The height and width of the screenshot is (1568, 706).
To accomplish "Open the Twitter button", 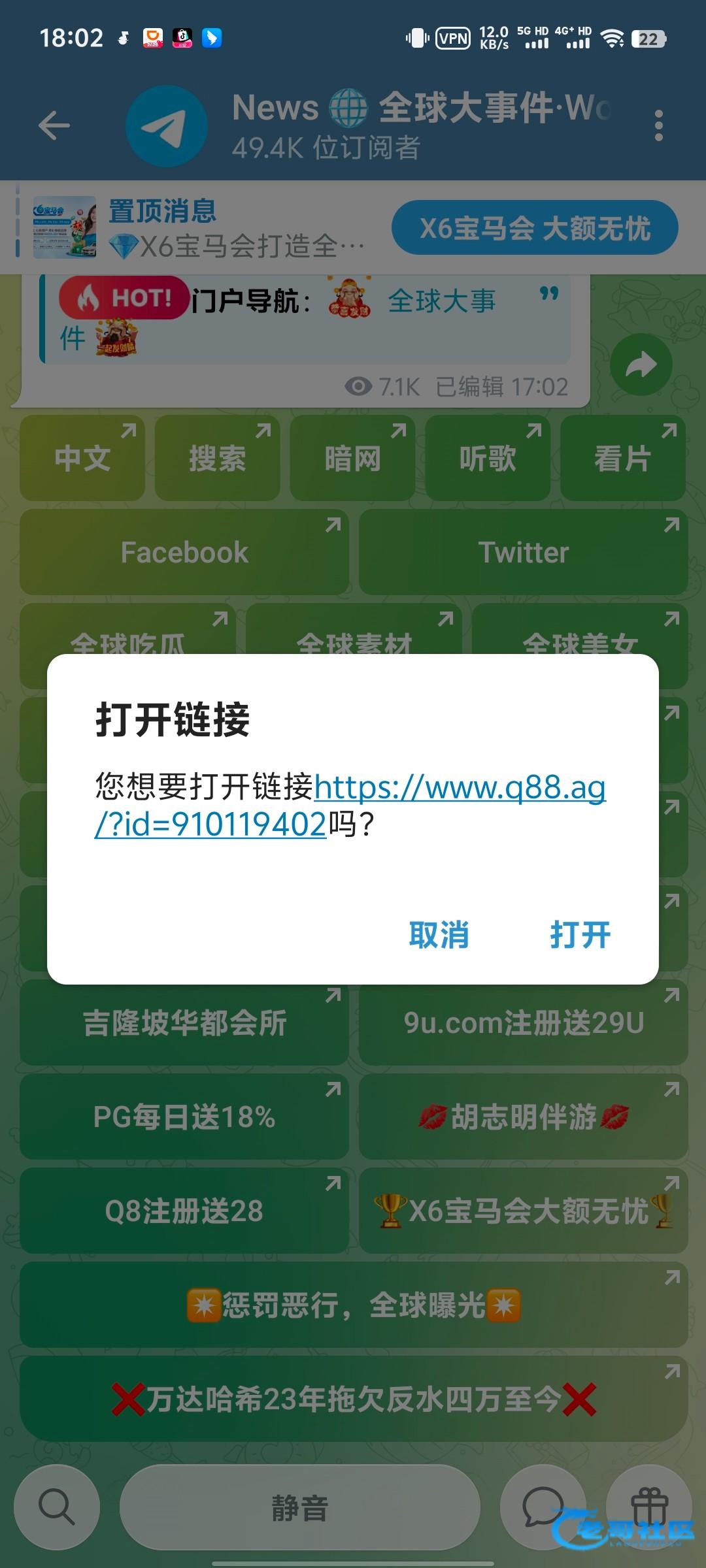I will pyautogui.click(x=523, y=553).
